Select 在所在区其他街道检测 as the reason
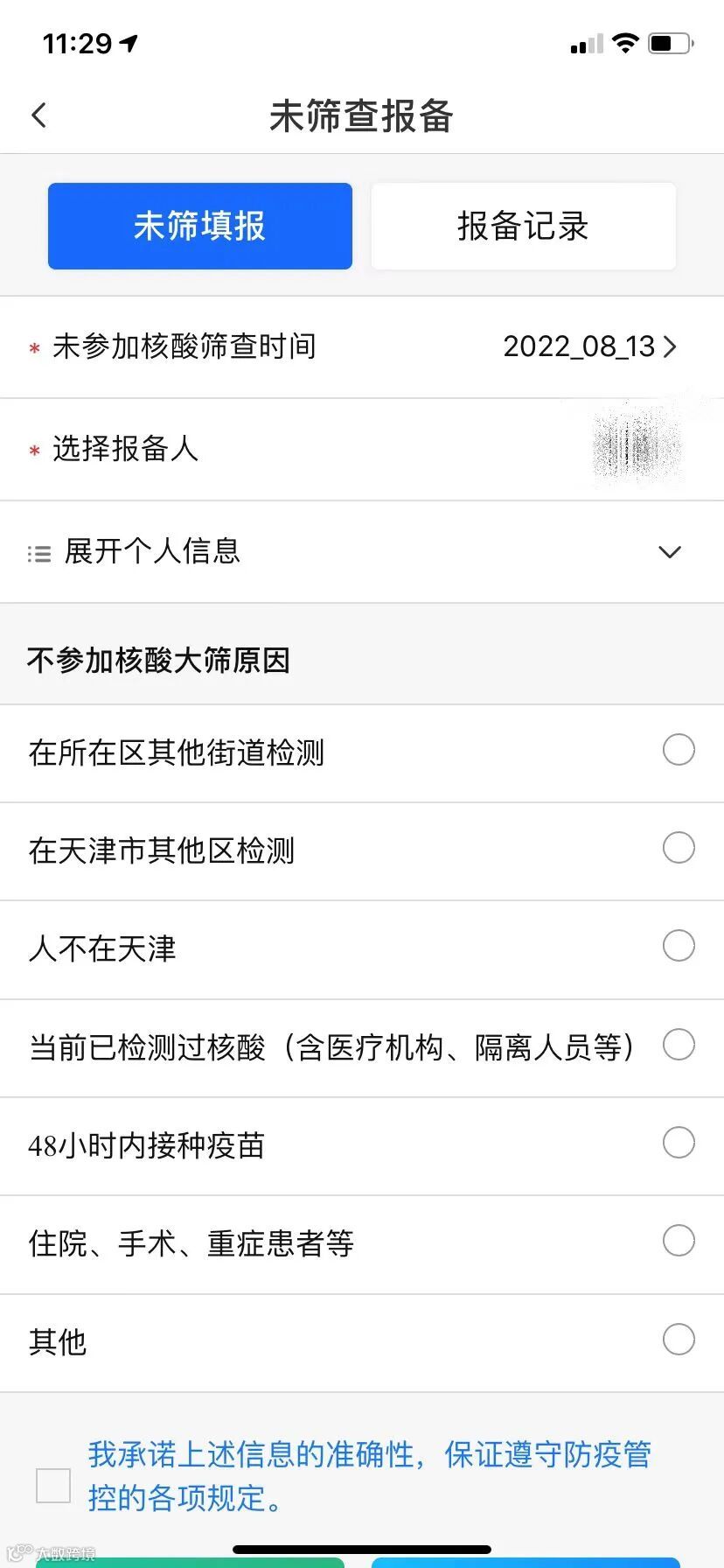The width and height of the screenshot is (724, 1568). pyautogui.click(x=679, y=750)
